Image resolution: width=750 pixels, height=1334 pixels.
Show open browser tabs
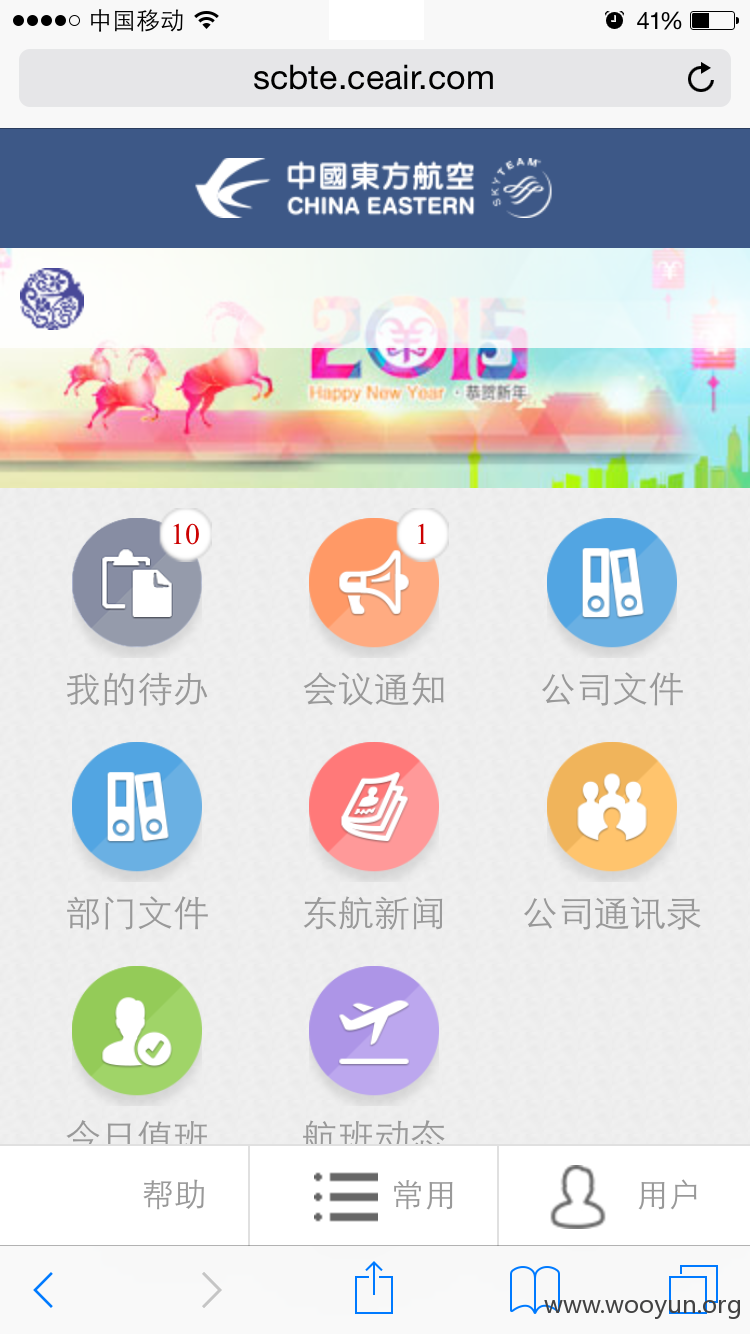pos(693,1289)
